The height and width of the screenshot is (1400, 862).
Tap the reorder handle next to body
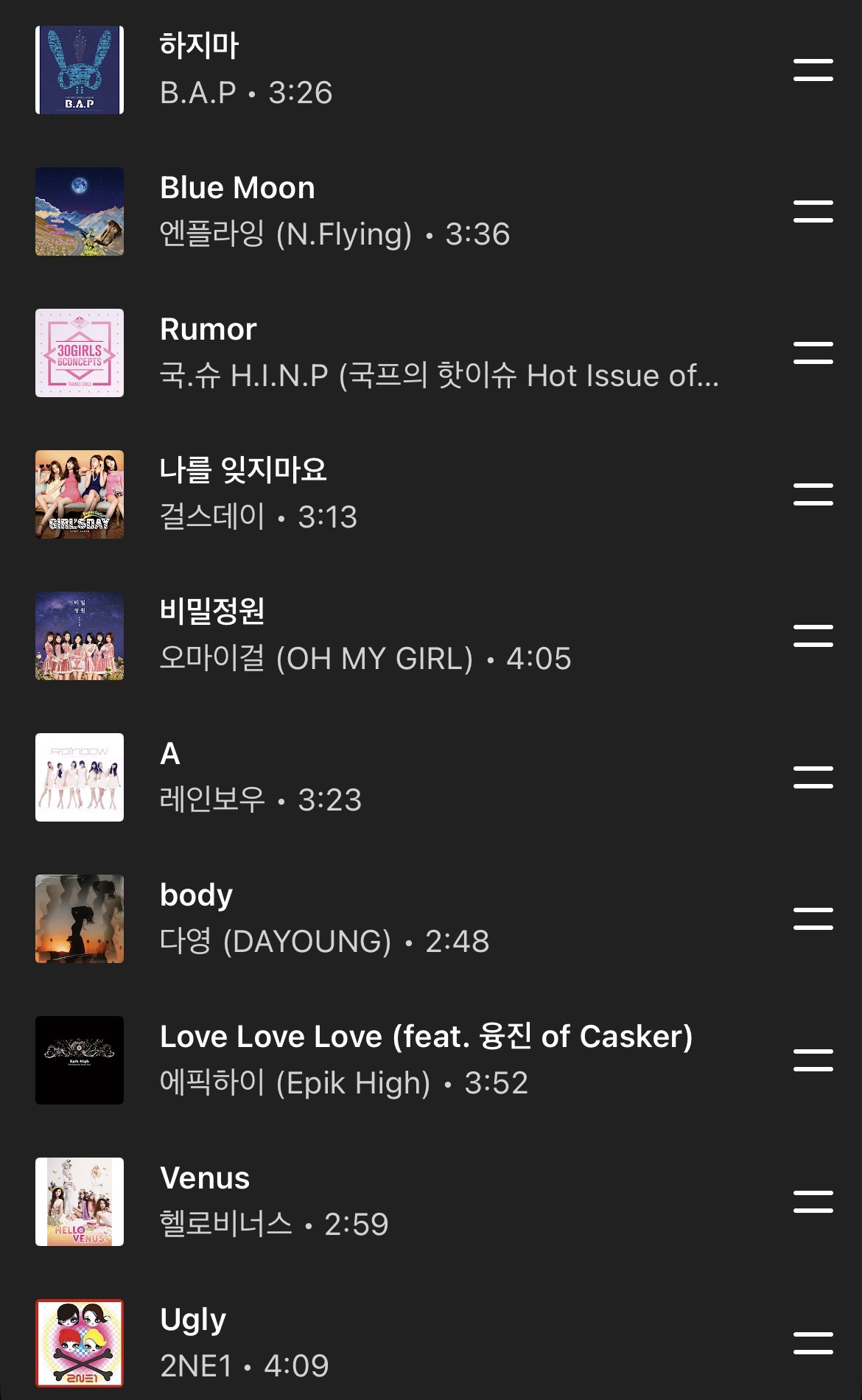click(813, 919)
